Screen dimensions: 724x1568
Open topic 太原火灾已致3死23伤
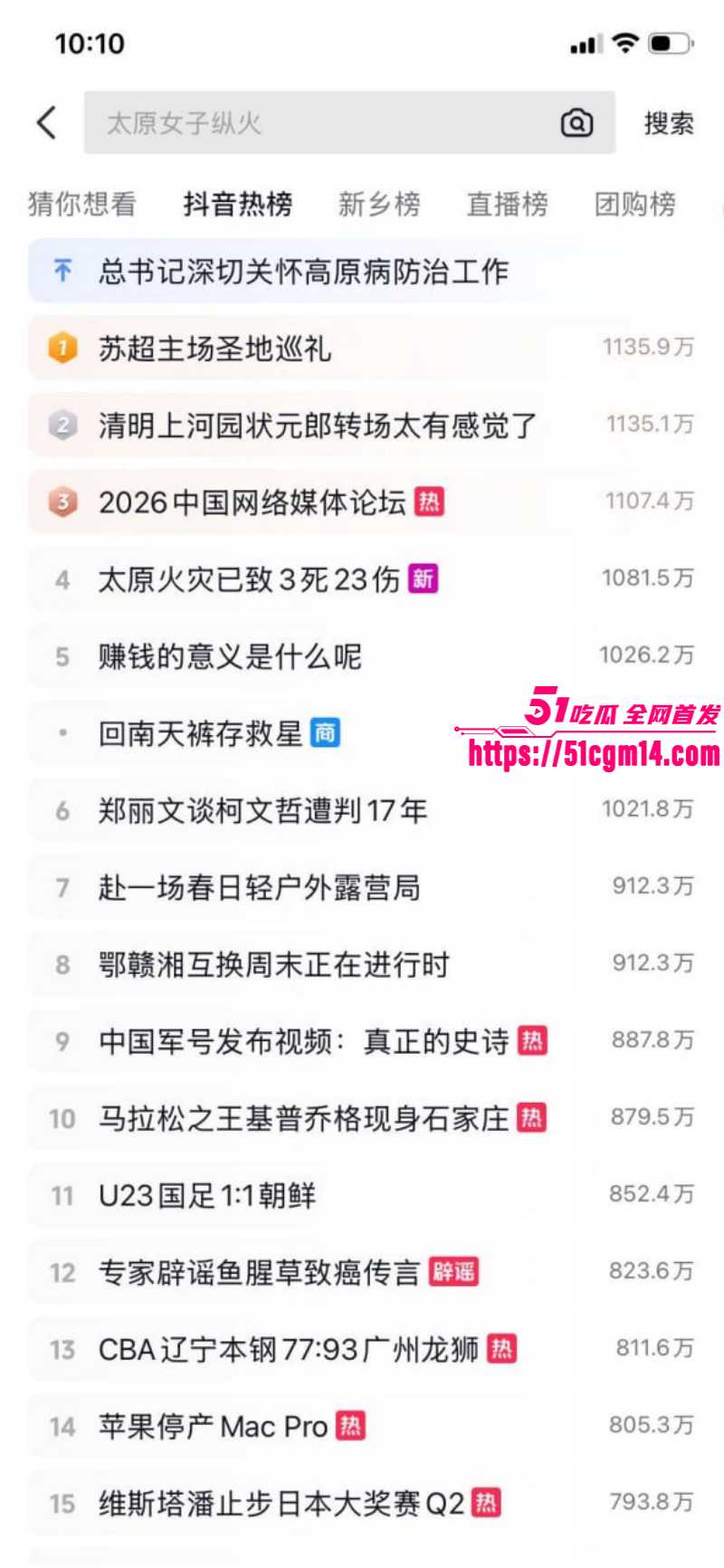tap(249, 578)
